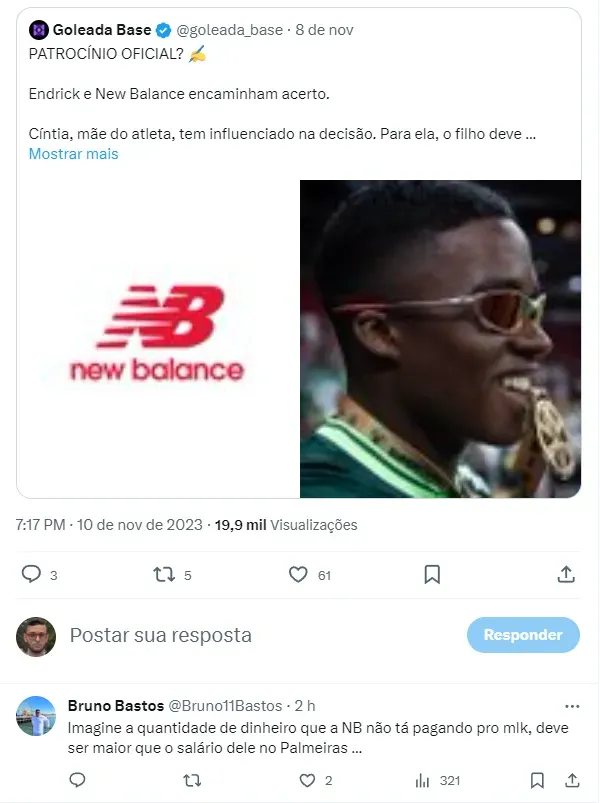
Task: Tap the Responder button
Action: (522, 634)
